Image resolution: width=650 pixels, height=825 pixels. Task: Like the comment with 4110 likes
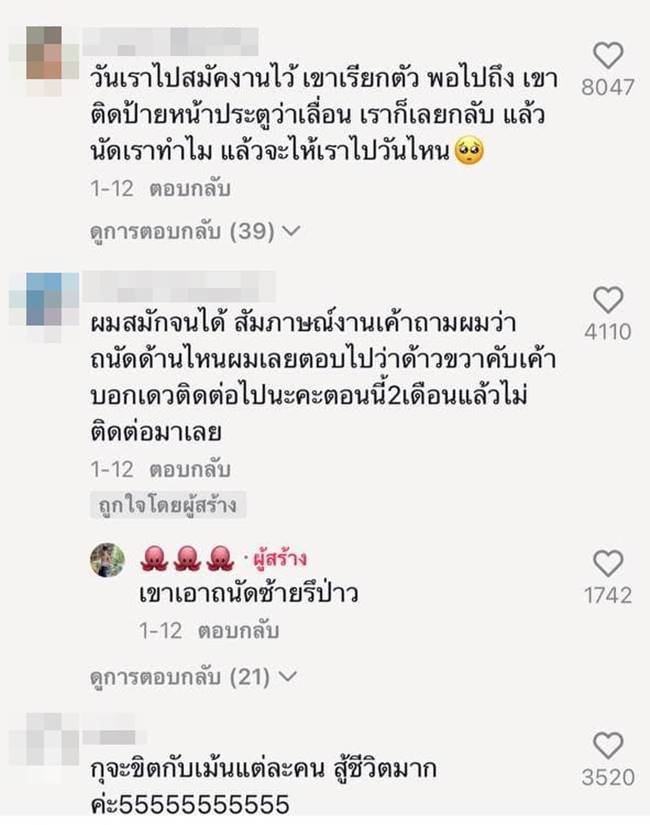tap(608, 300)
